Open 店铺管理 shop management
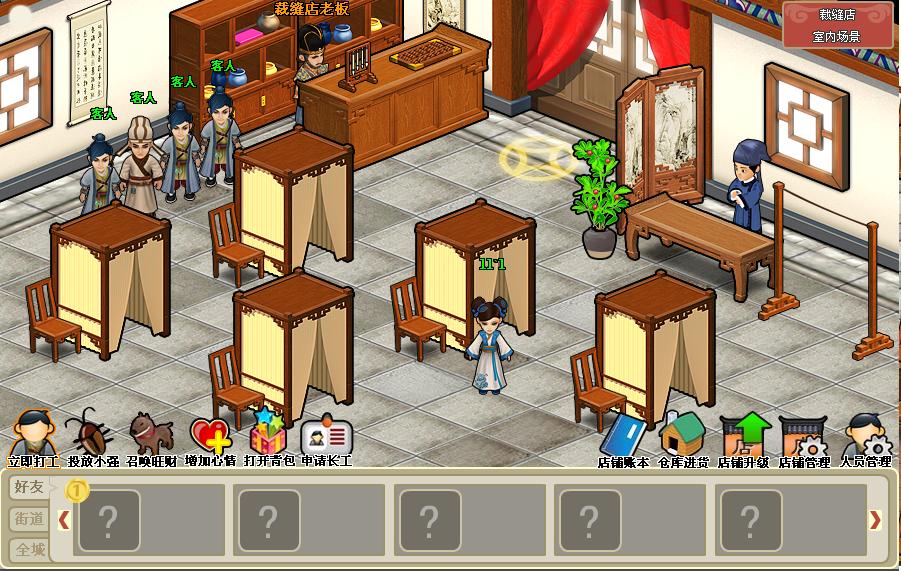Image resolution: width=901 pixels, height=571 pixels. 804,440
